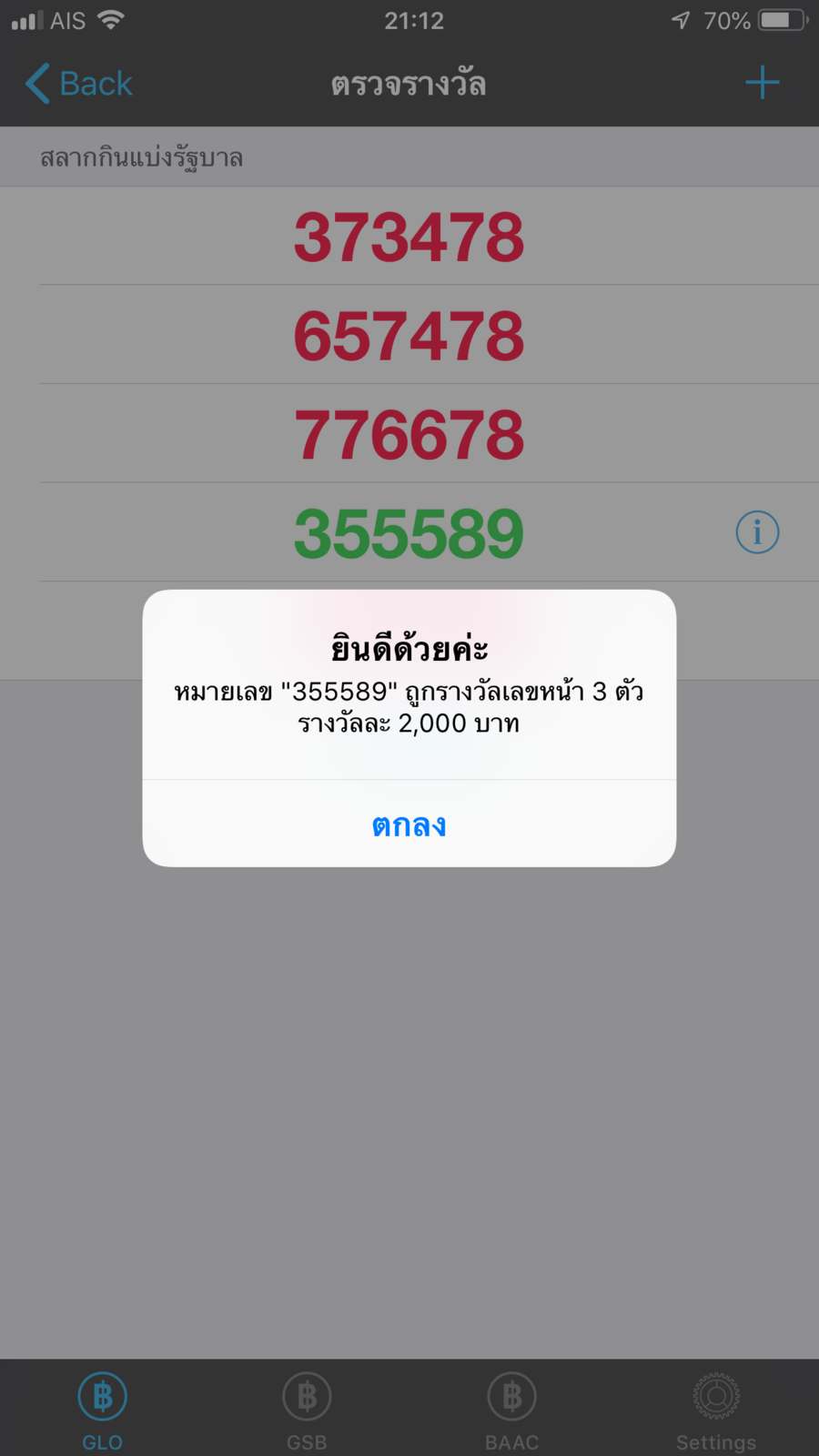The height and width of the screenshot is (1456, 819).
Task: Select lottery number 657478
Action: (409, 336)
